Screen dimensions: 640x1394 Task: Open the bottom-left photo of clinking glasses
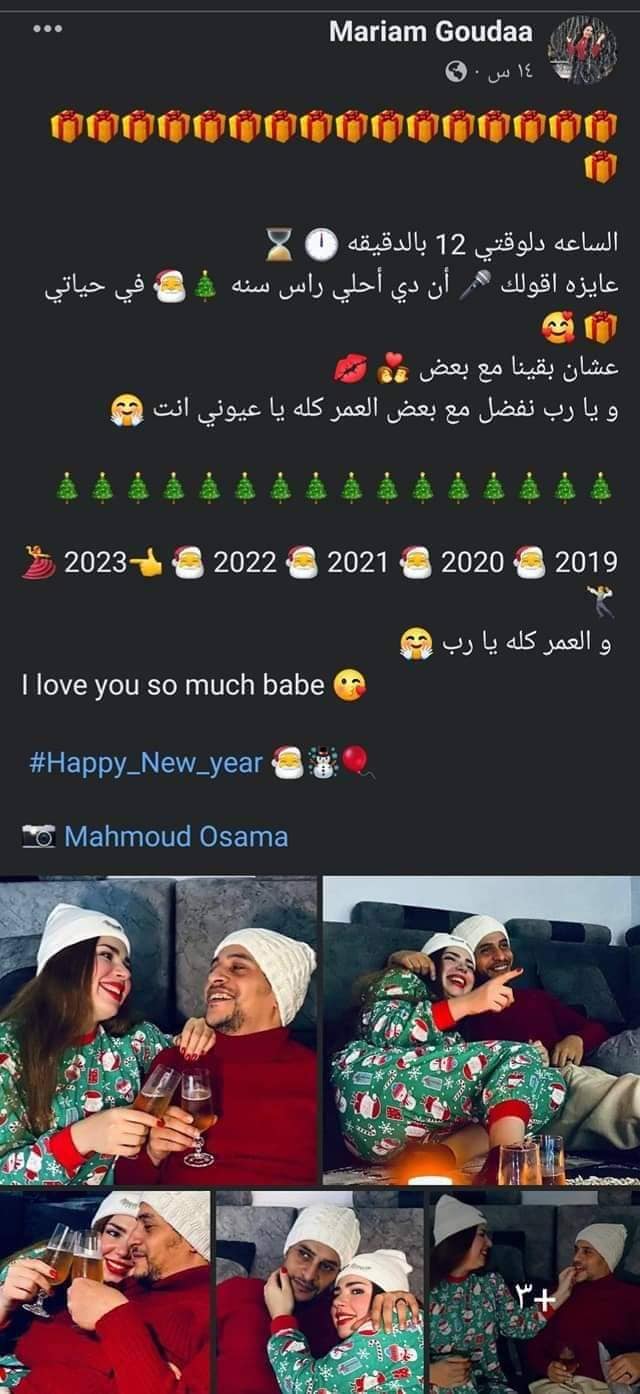coord(105,1290)
